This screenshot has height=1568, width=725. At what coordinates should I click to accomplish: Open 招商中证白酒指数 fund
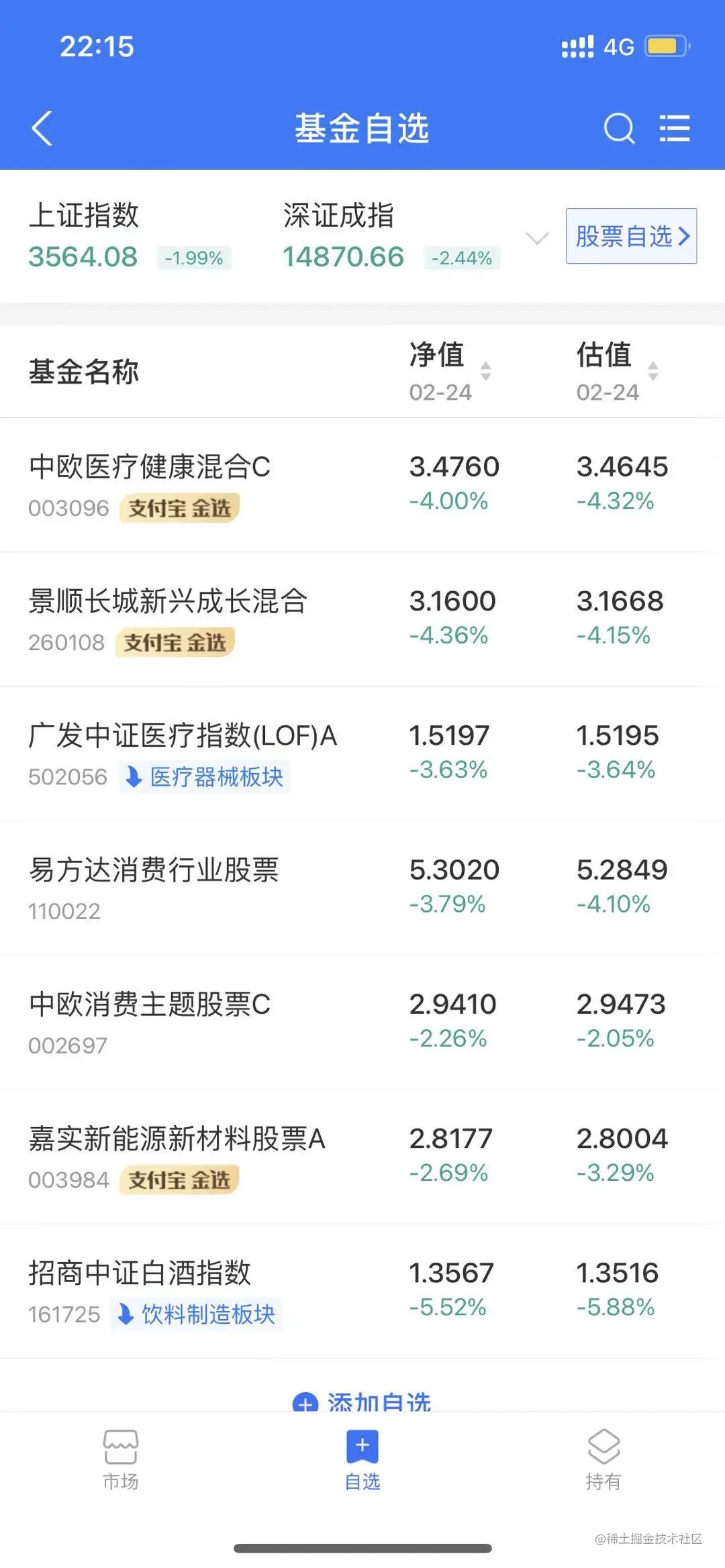140,1273
